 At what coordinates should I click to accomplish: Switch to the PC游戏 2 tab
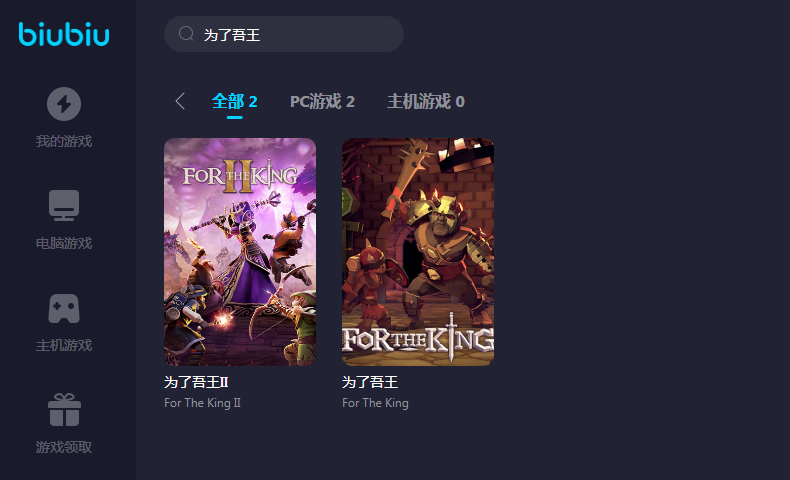[x=322, y=101]
